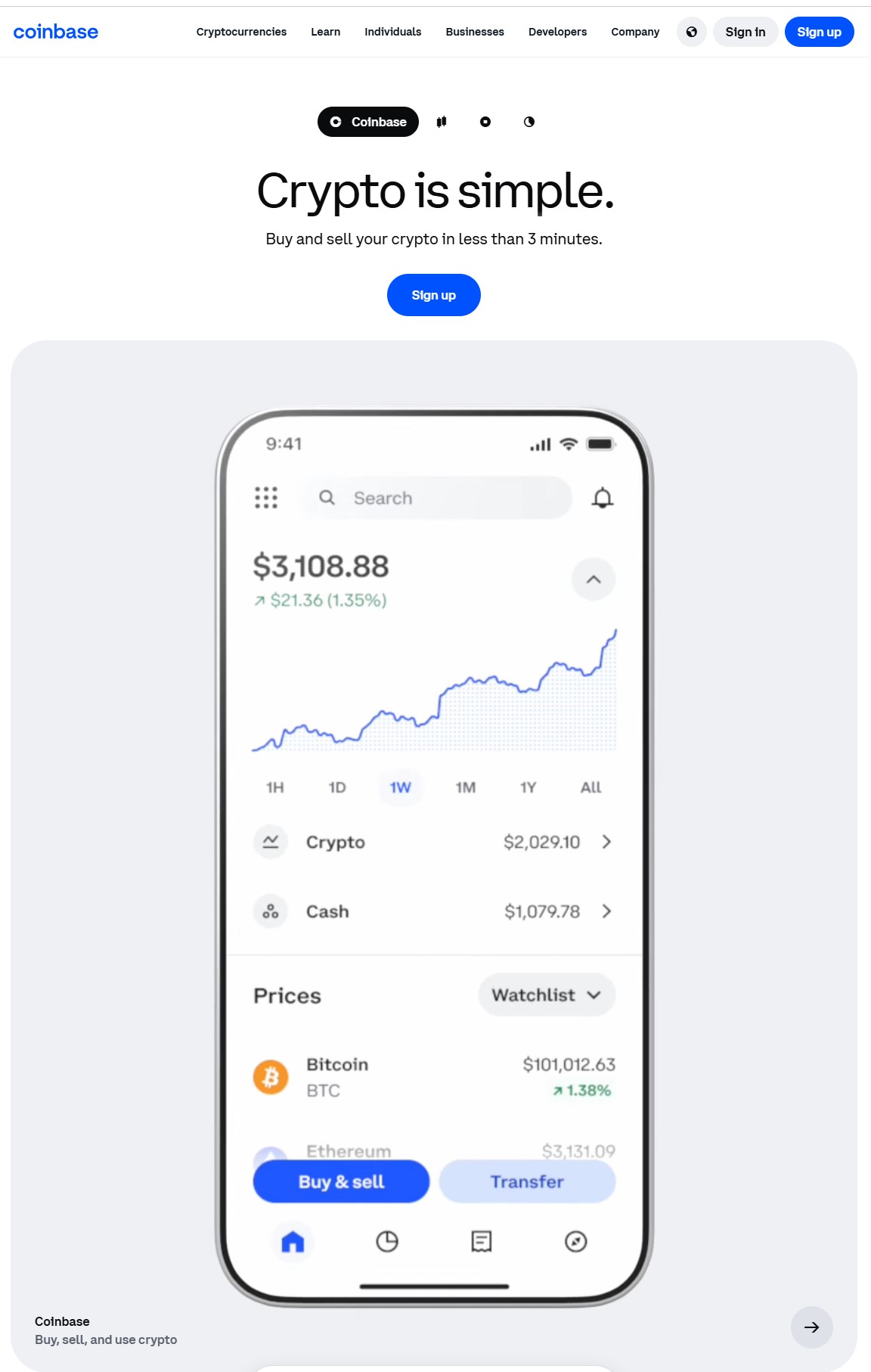Open the Company menu
Viewport: 871px width, 1372px height.
pyautogui.click(x=635, y=32)
